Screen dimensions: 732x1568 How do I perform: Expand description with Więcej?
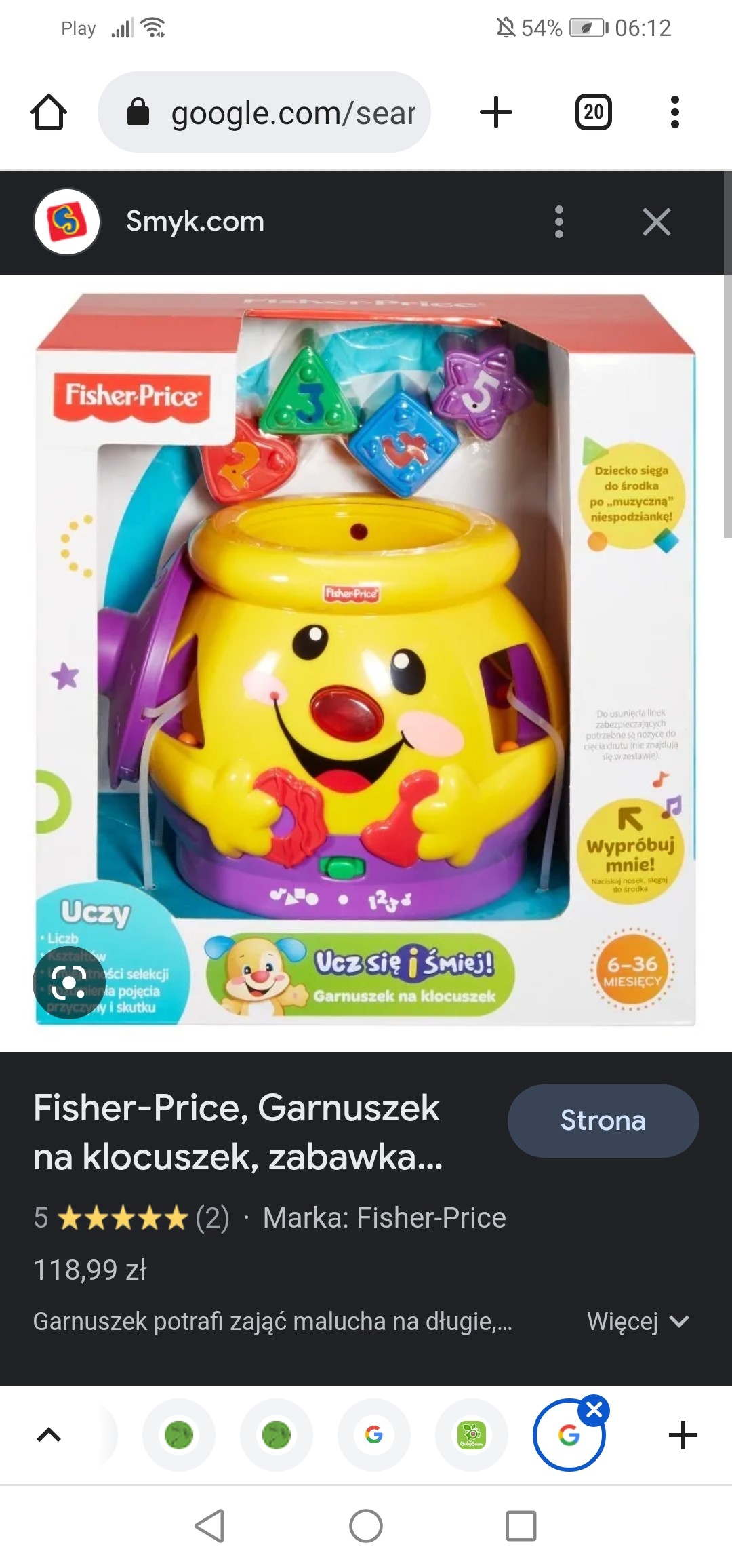coord(637,1321)
